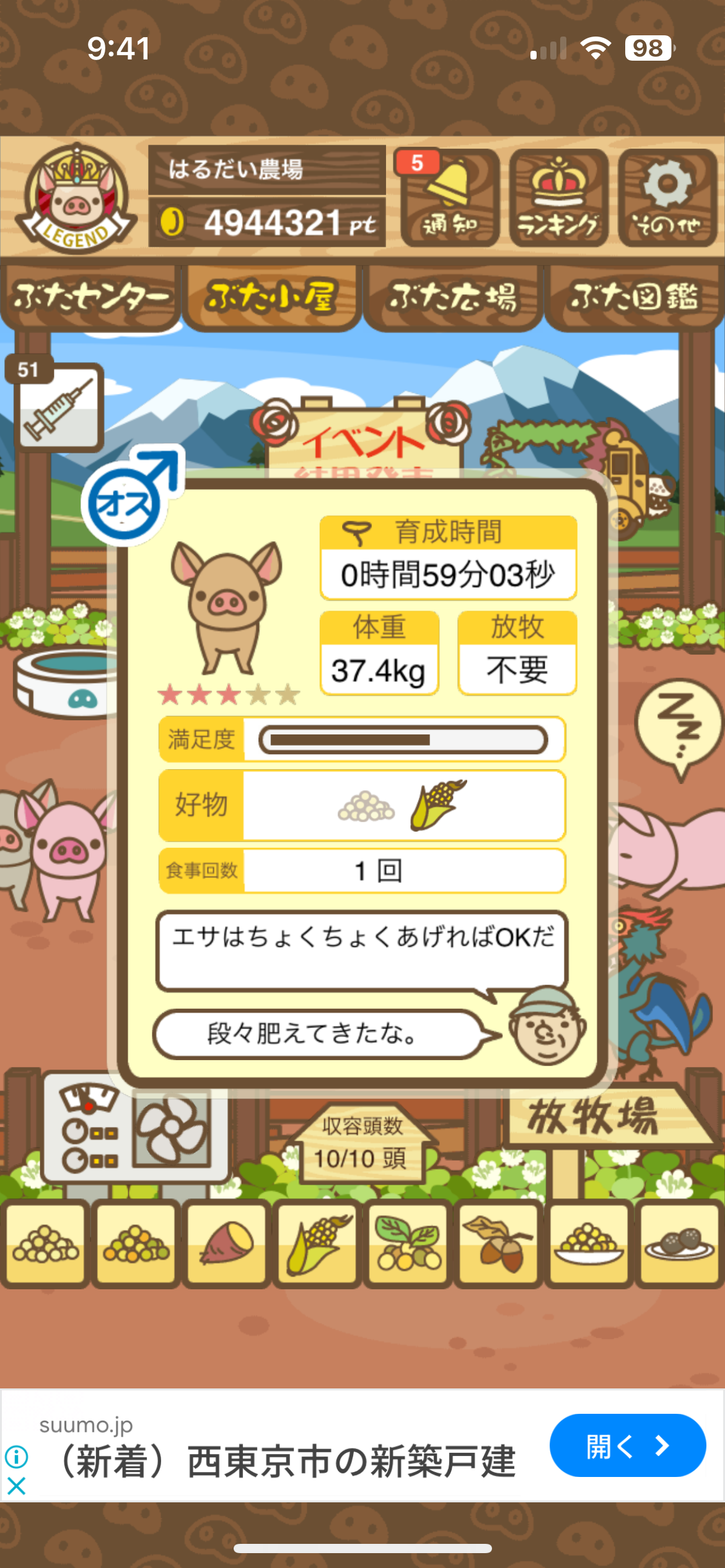Image resolution: width=725 pixels, height=1568 pixels.
Task: Use the syringe vaccine item
Action: 59,407
